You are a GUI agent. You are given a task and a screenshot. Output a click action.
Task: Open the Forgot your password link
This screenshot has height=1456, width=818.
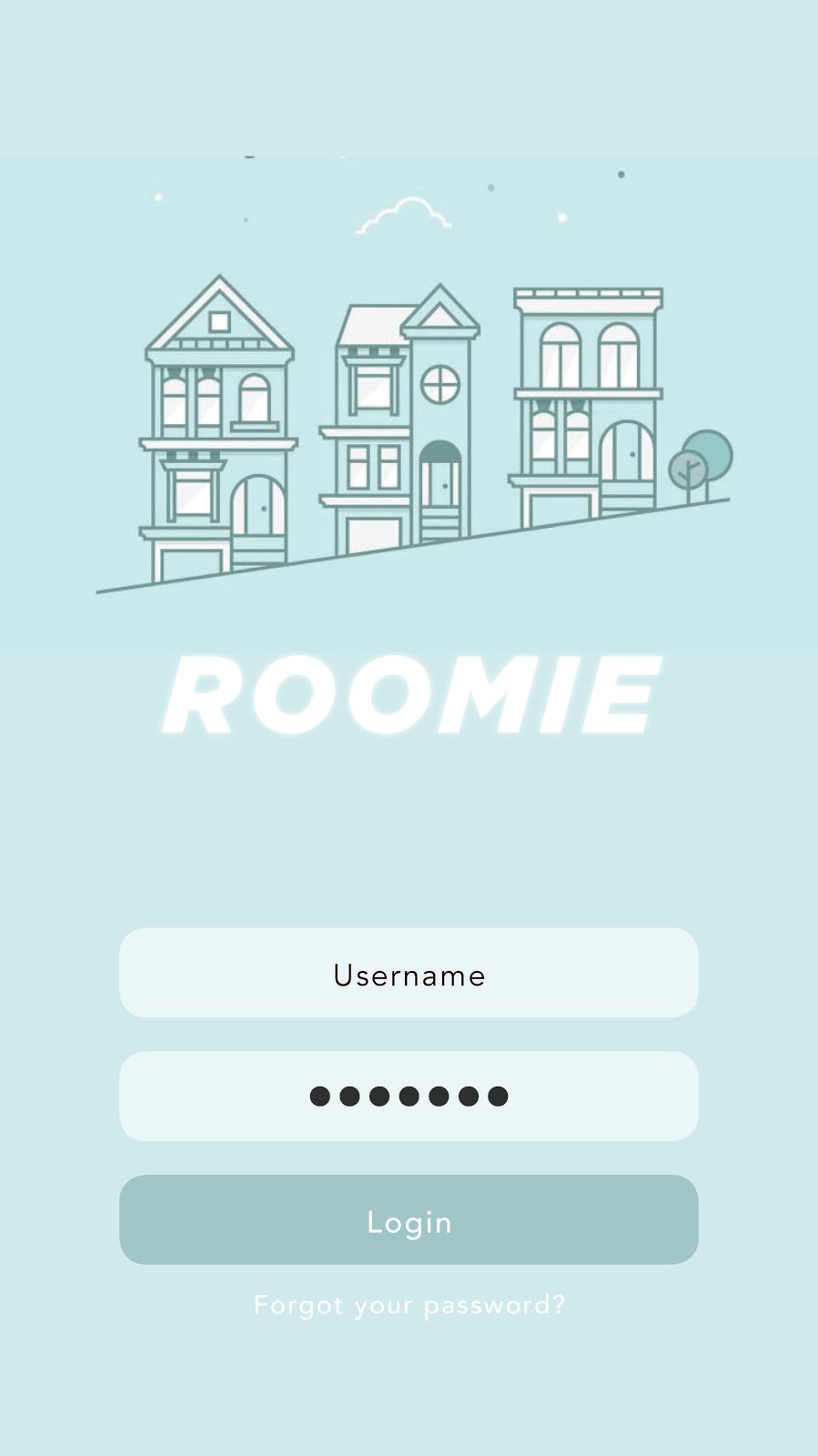[409, 1304]
